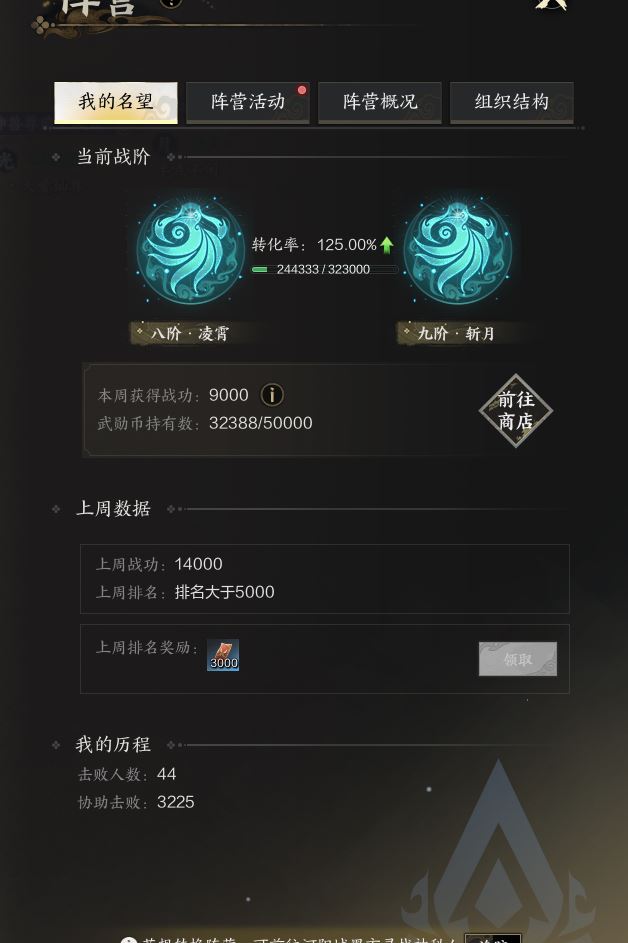Image resolution: width=628 pixels, height=943 pixels.
Task: Switch to the 我的名望 tab
Action: tap(116, 102)
